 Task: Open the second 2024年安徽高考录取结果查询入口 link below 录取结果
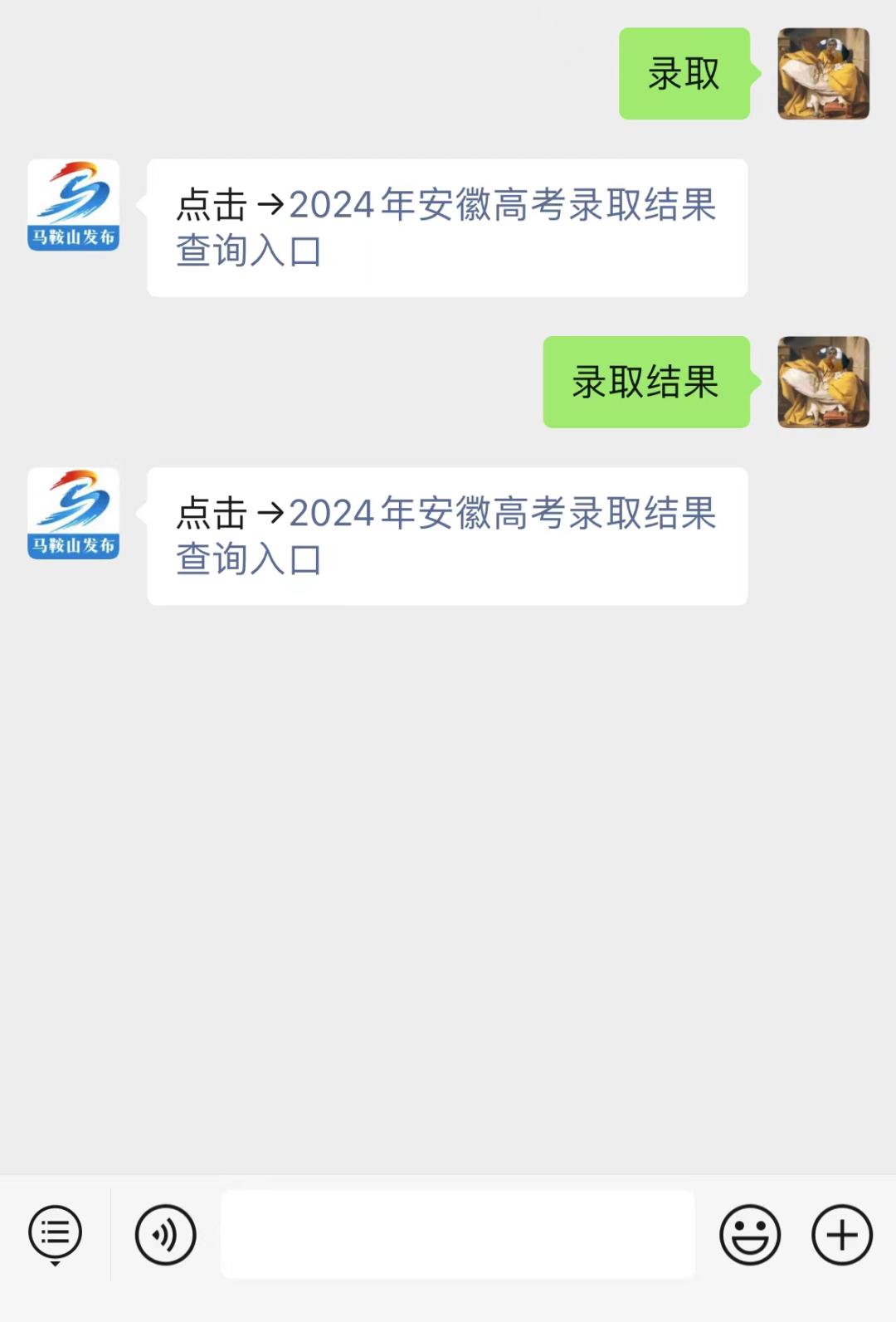coord(501,515)
